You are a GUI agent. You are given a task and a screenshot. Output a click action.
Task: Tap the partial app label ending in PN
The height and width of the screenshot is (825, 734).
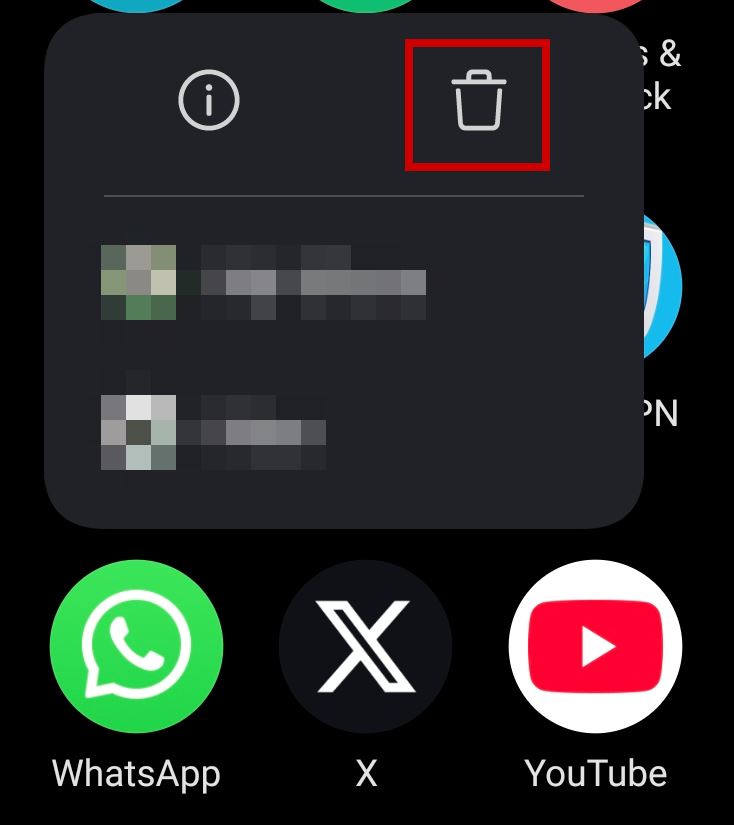[660, 412]
